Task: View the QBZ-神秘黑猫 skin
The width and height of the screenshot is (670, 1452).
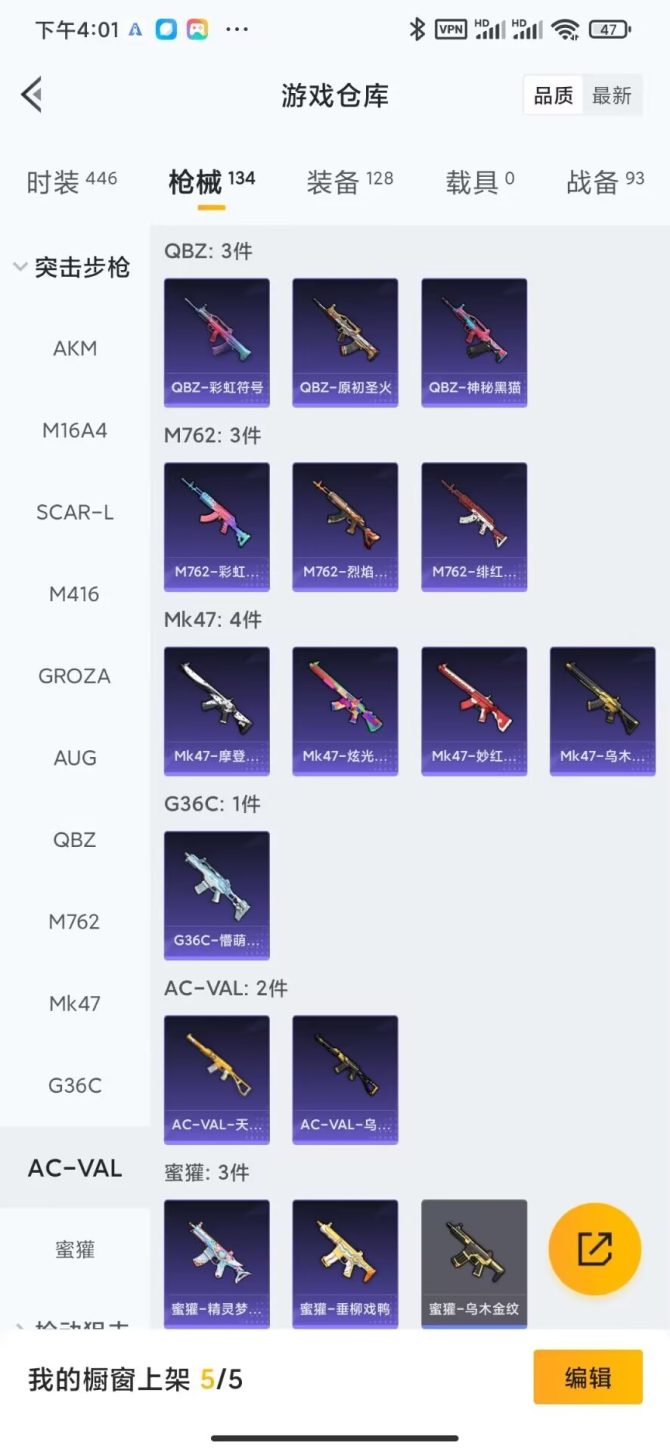Action: click(x=474, y=342)
